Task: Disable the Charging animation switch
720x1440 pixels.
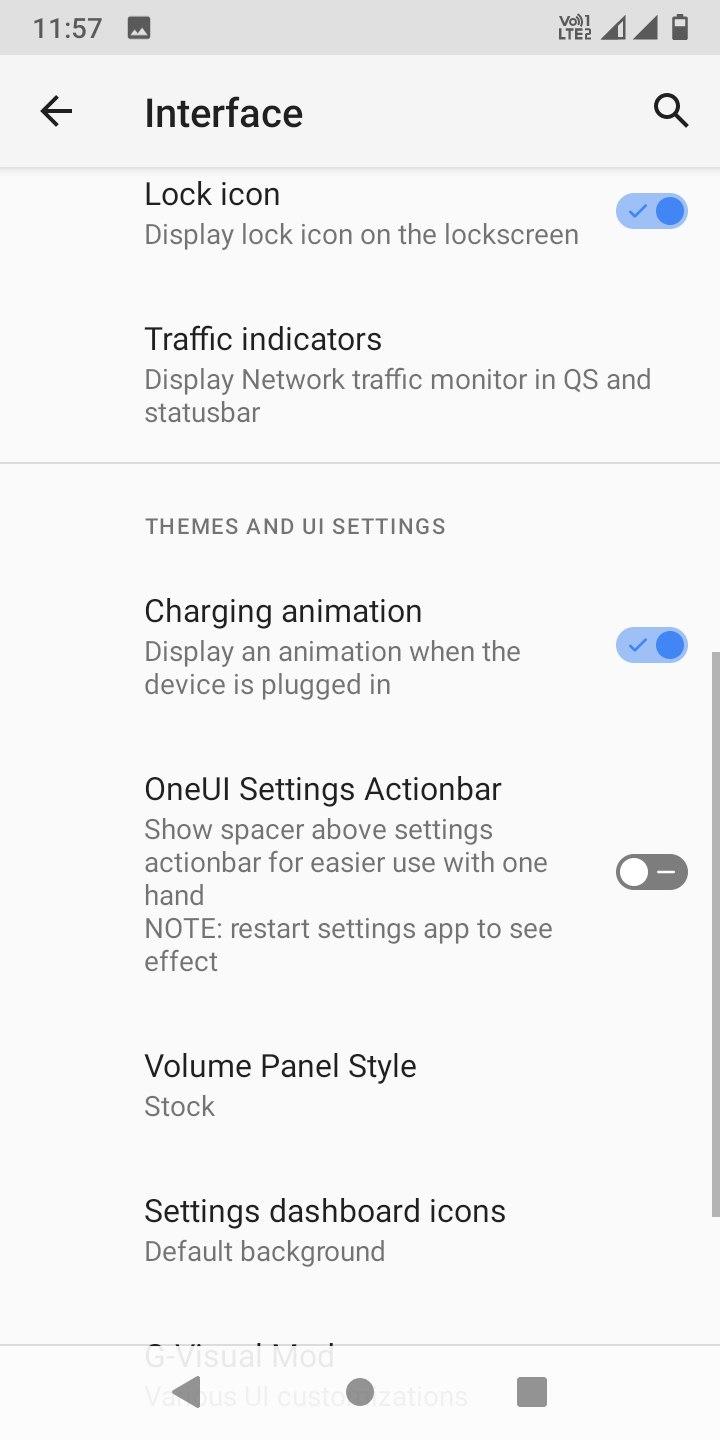Action: 651,646
